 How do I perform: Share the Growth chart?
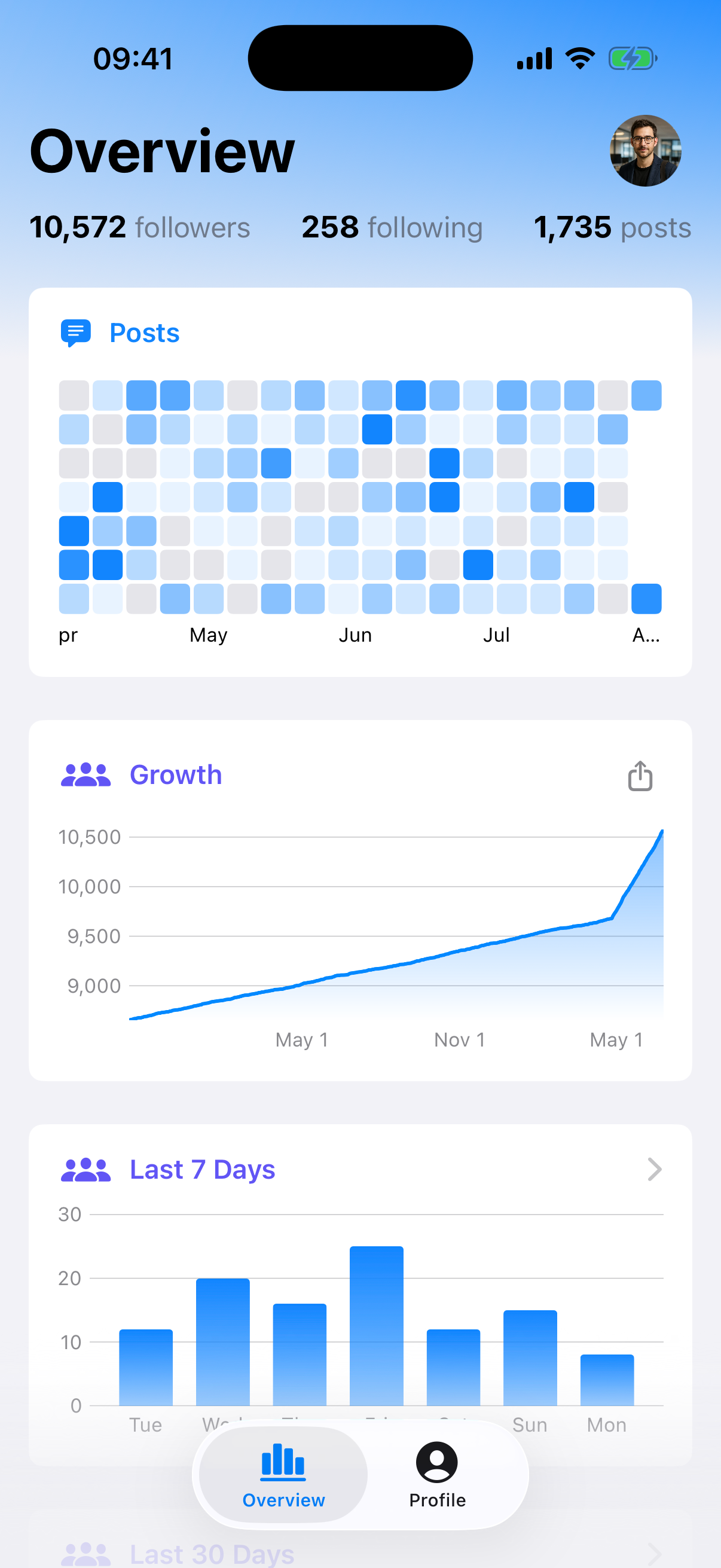tap(640, 776)
